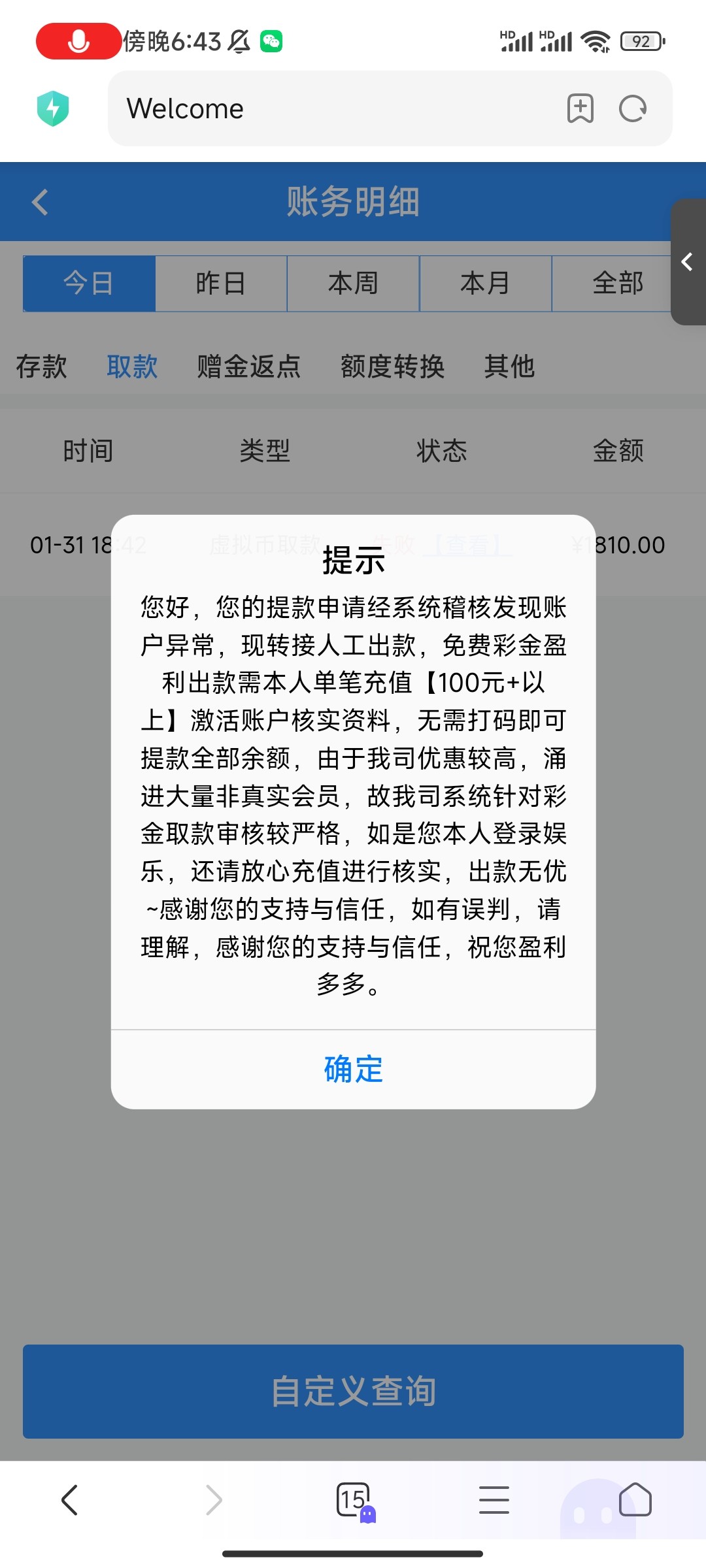Tap the back arrow on 账务明细 header
The image size is (706, 1568).
(41, 203)
